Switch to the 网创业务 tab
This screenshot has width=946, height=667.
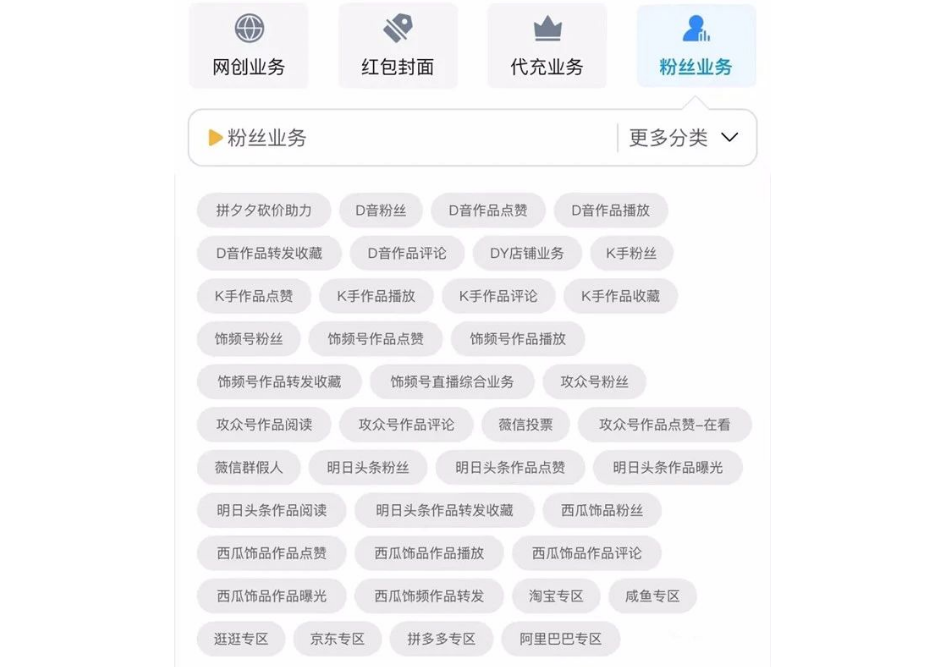click(x=248, y=46)
